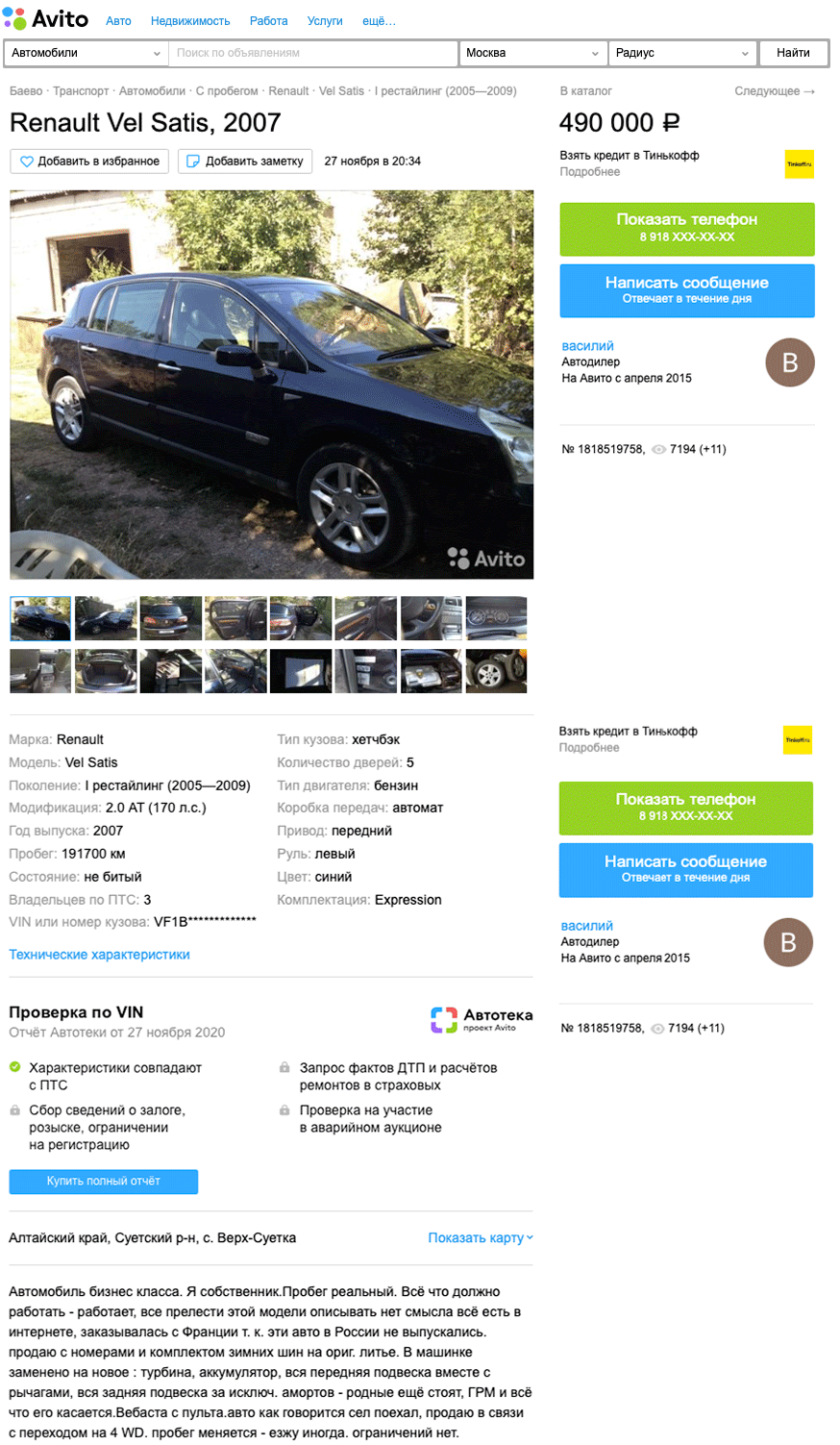Open Технические характеристики link
Viewport: 840px width, 1445px height.
click(x=99, y=955)
